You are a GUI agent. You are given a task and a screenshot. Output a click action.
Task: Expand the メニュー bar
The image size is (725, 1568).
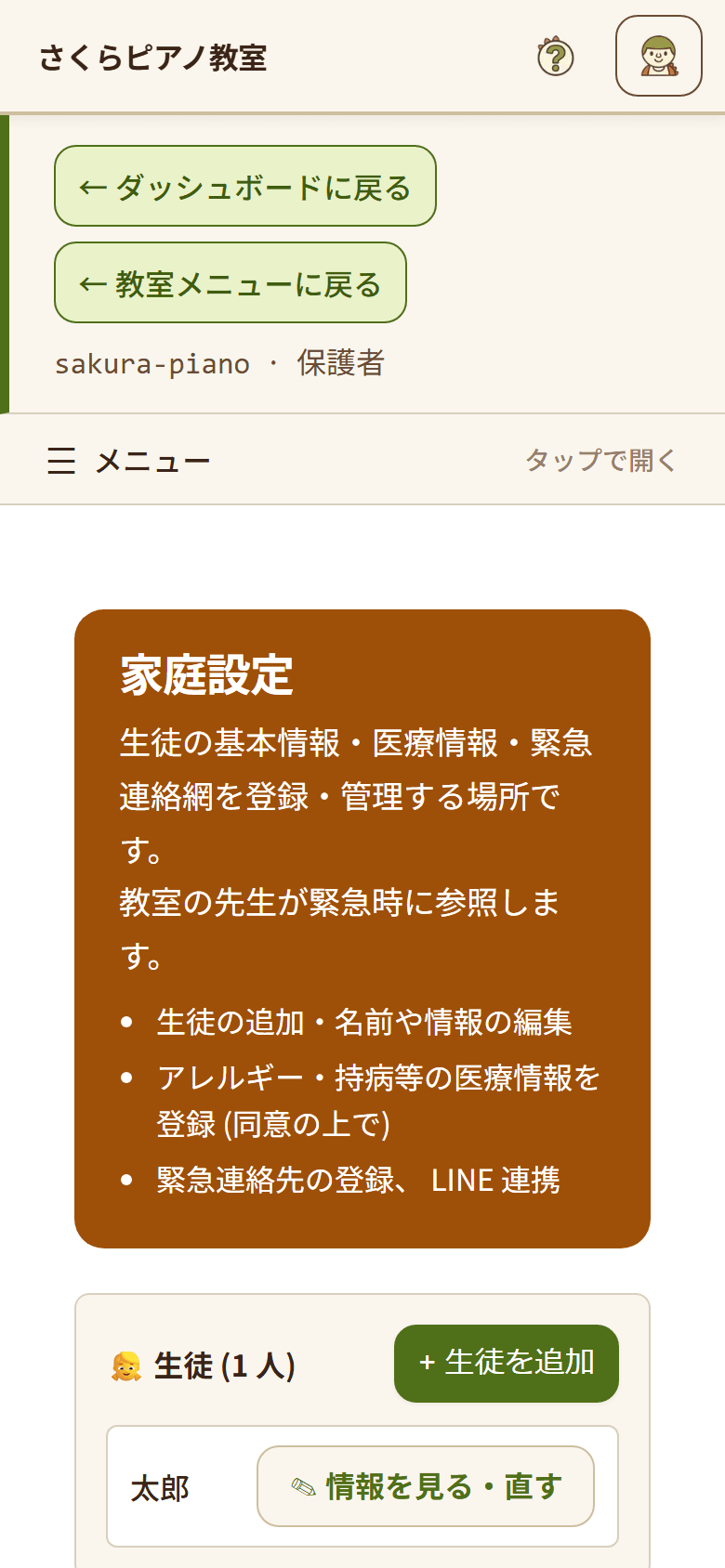pyautogui.click(x=362, y=460)
